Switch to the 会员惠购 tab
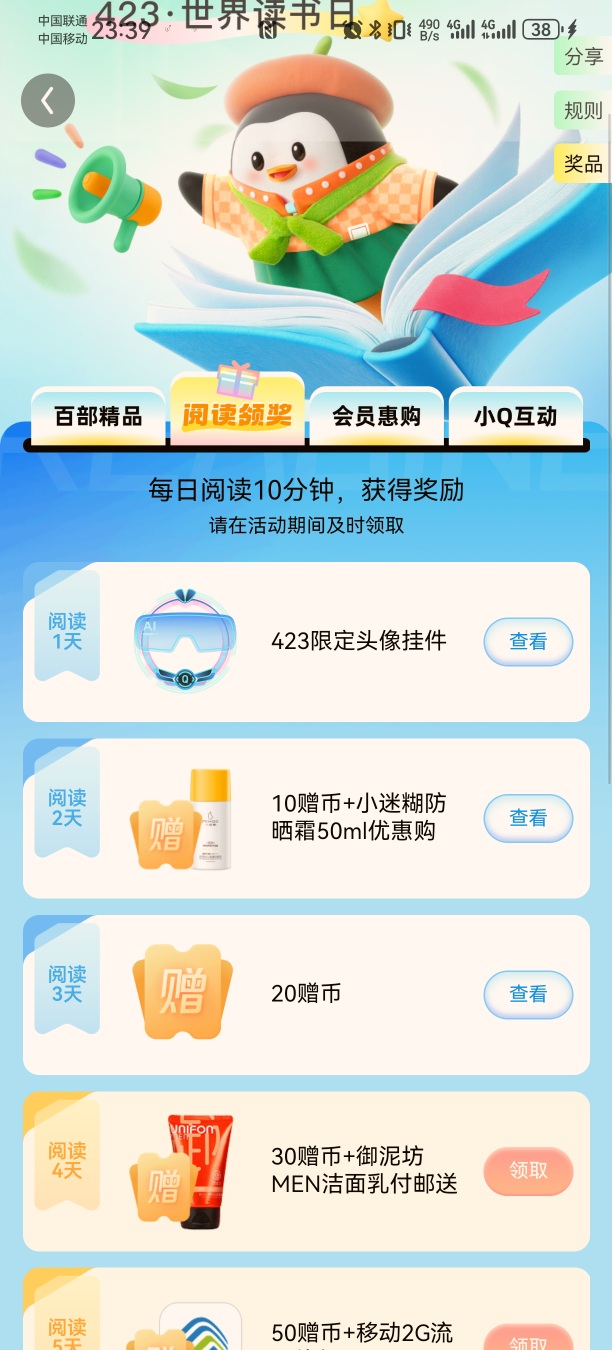This screenshot has width=612, height=1350. [376, 416]
